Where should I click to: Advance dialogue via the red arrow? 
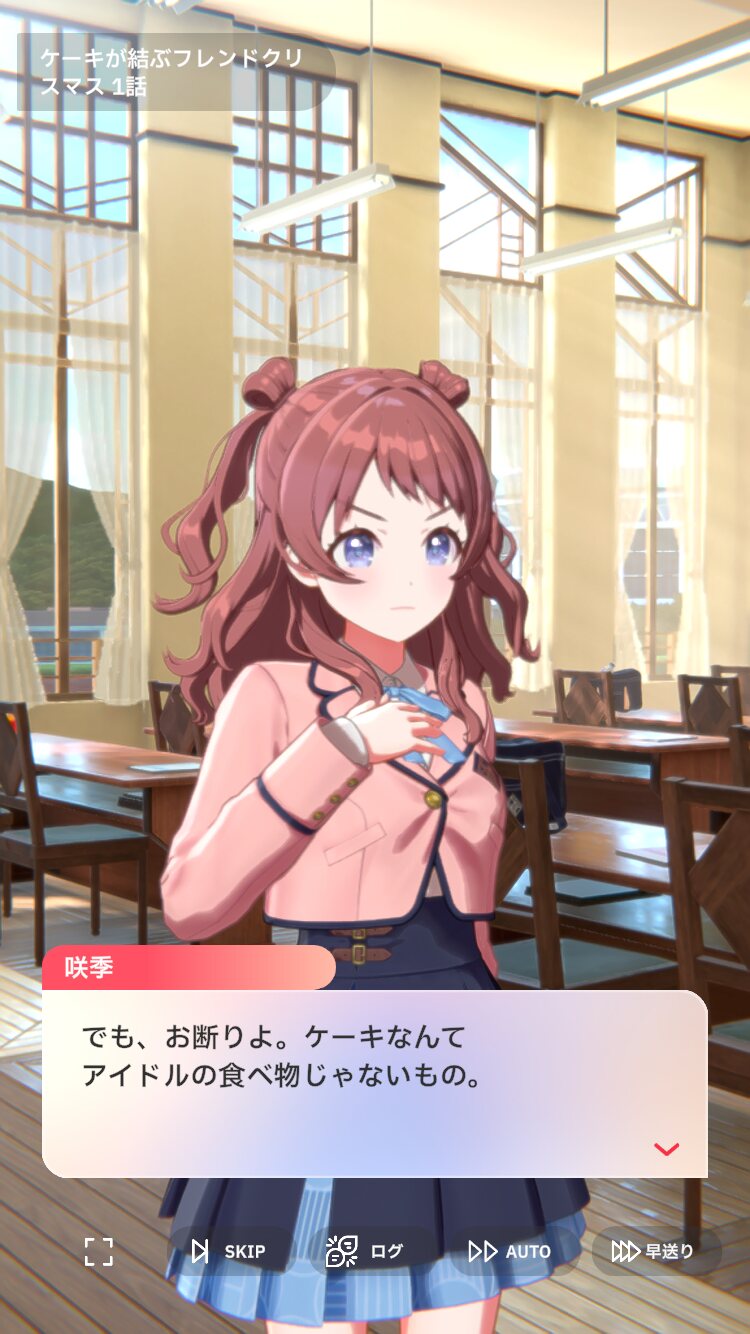(666, 1149)
